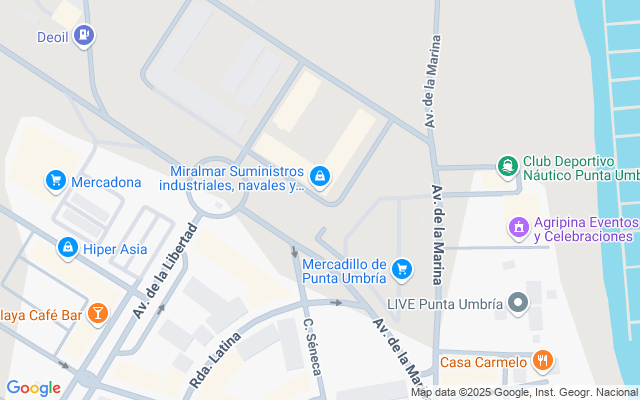Open the Miralmar Suministros shop pin

pos(320,177)
